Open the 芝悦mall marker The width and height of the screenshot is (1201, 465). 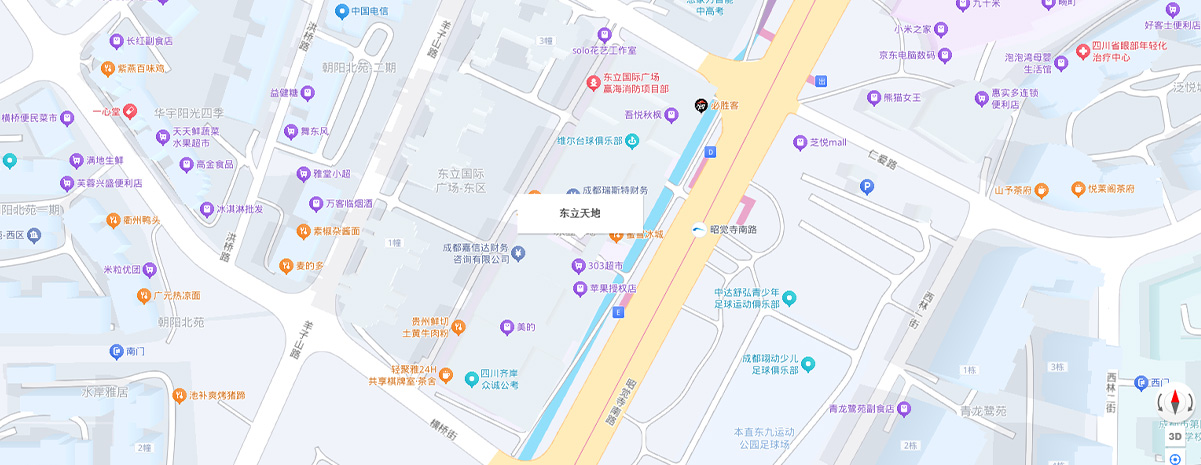coord(799,143)
